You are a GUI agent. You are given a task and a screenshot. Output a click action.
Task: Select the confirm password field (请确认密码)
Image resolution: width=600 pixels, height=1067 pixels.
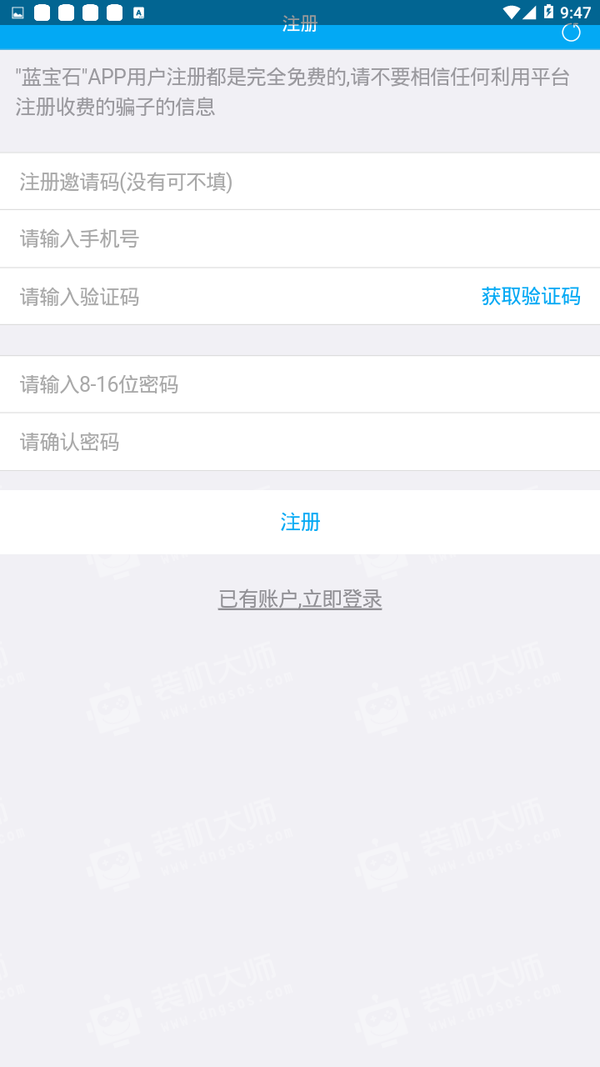pyautogui.click(x=300, y=442)
